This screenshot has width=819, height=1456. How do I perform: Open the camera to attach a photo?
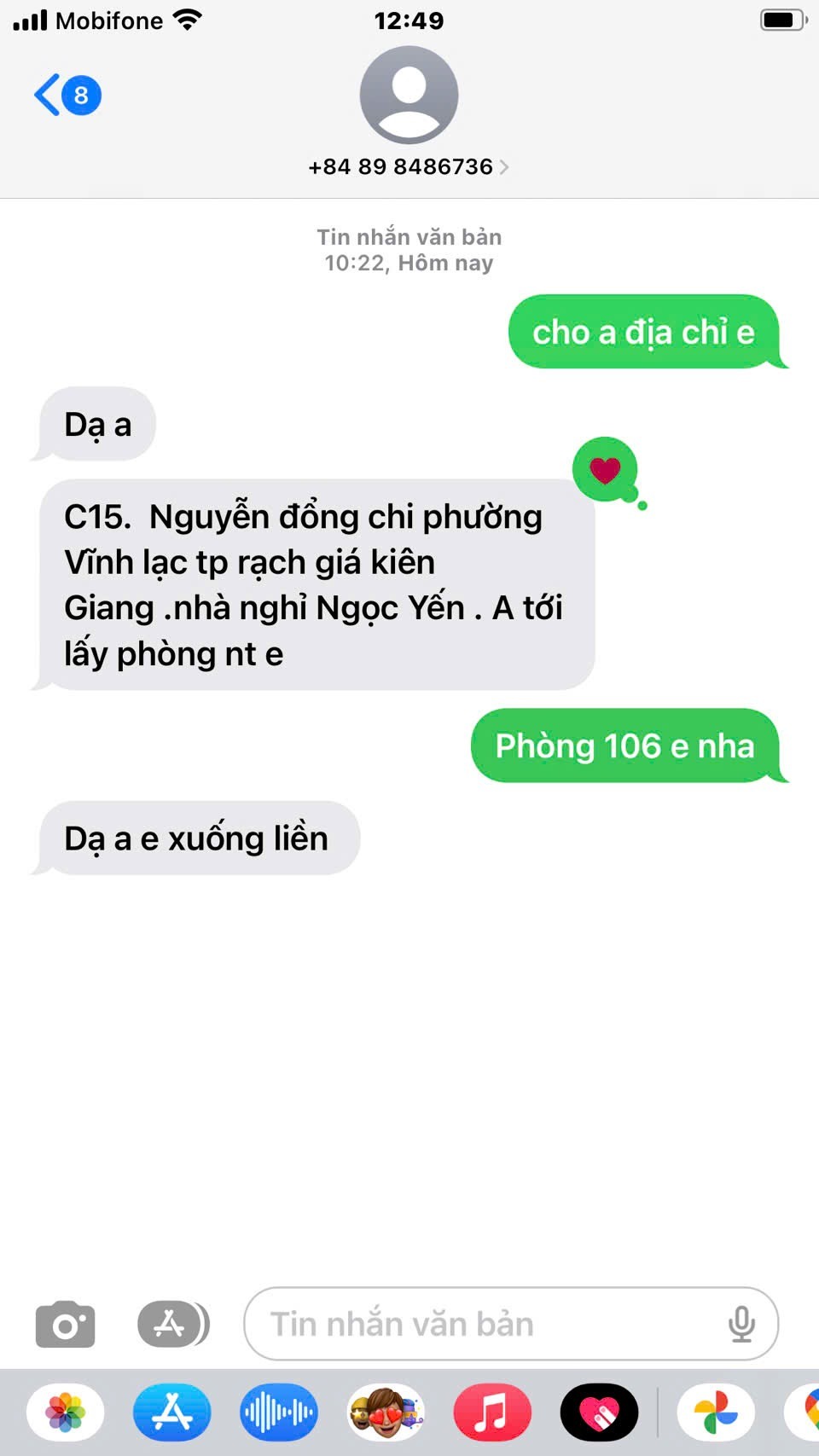coord(65,1325)
